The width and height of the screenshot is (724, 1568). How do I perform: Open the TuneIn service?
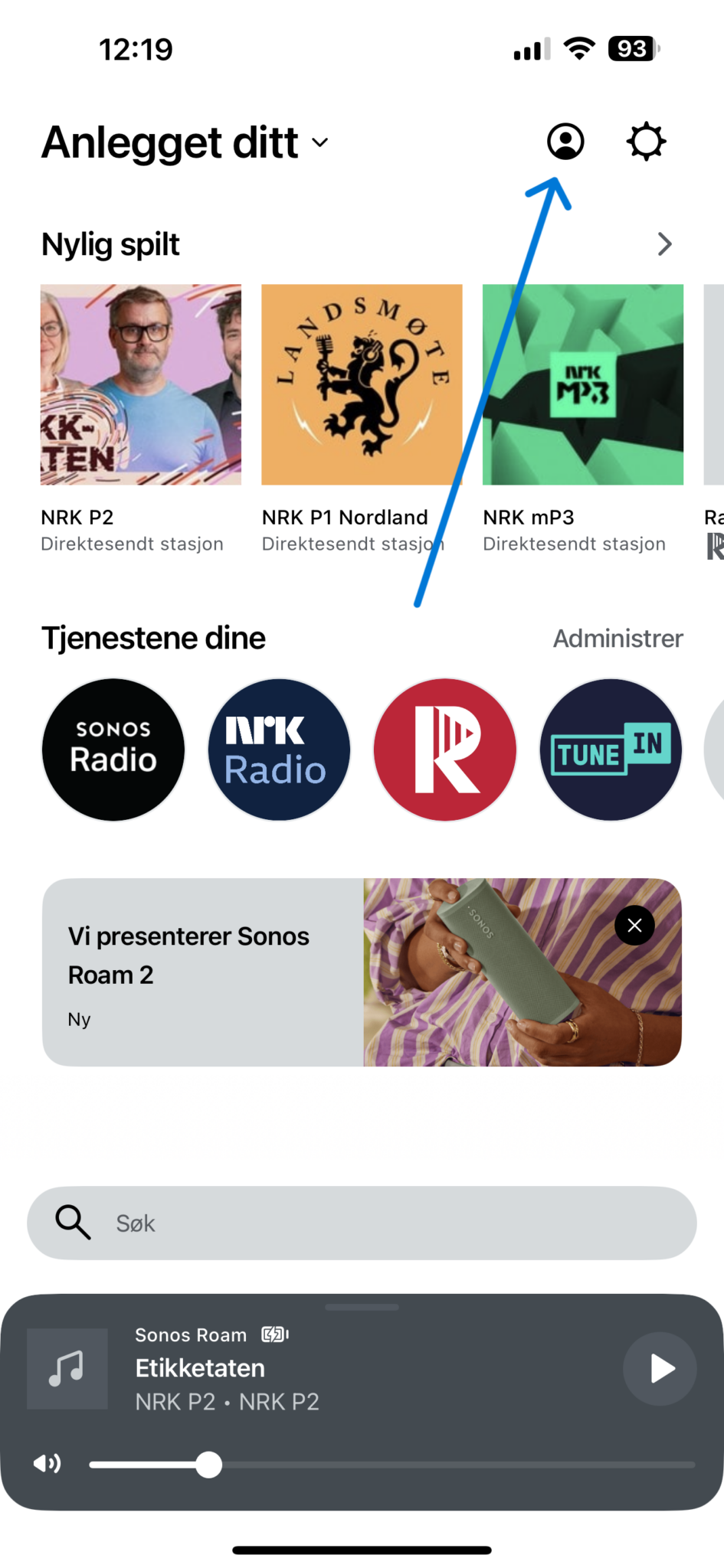[x=611, y=750]
